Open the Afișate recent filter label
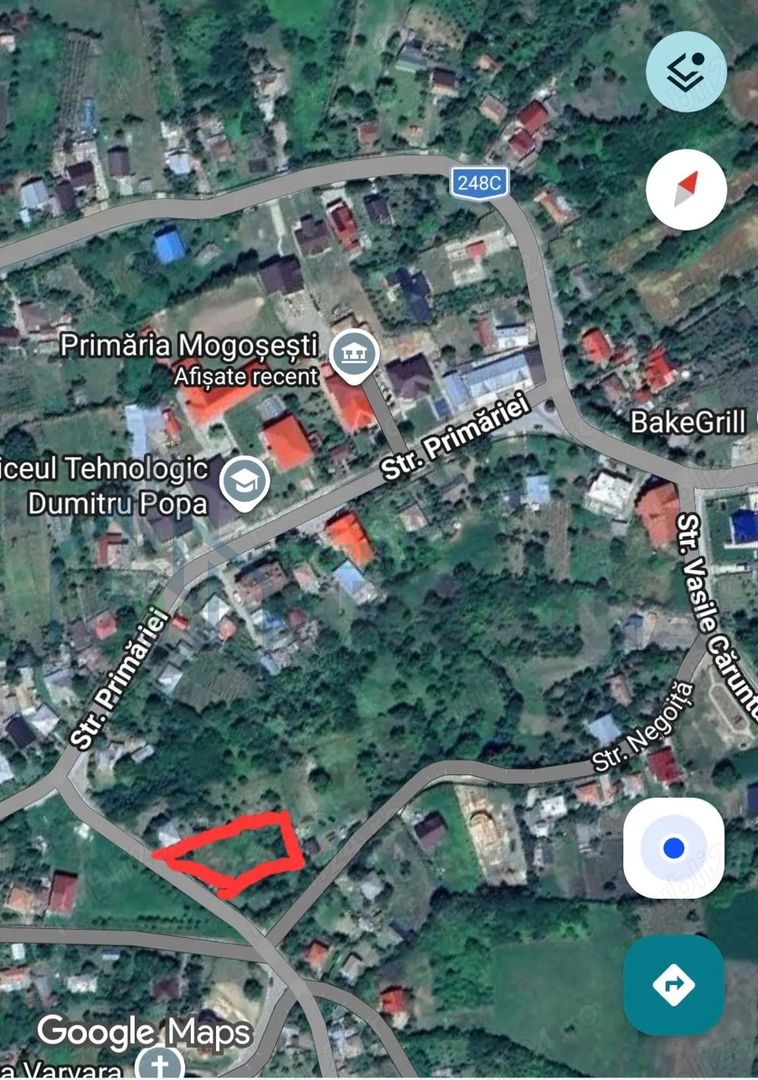 245,377
